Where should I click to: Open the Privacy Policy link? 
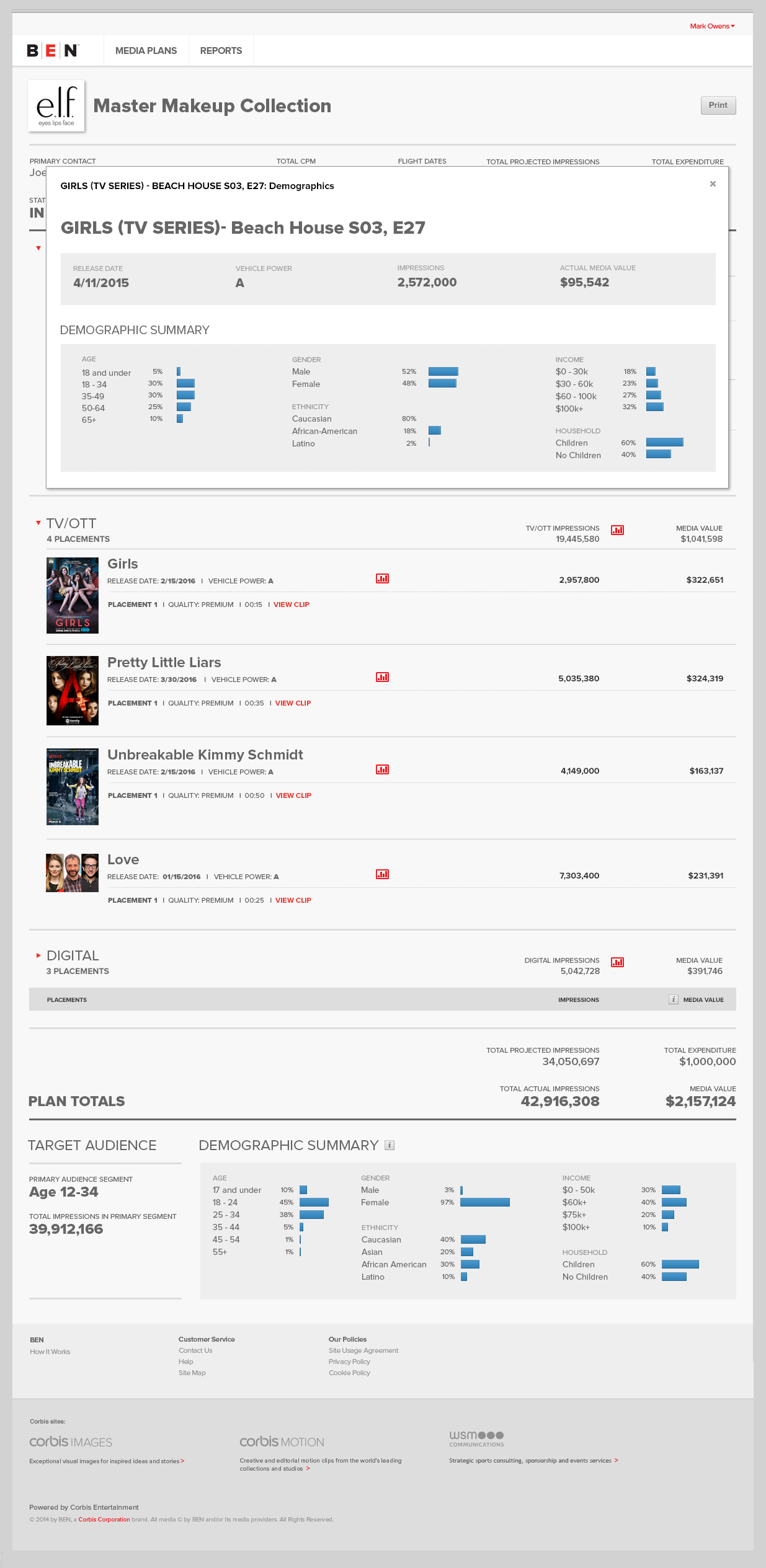coord(349,1362)
